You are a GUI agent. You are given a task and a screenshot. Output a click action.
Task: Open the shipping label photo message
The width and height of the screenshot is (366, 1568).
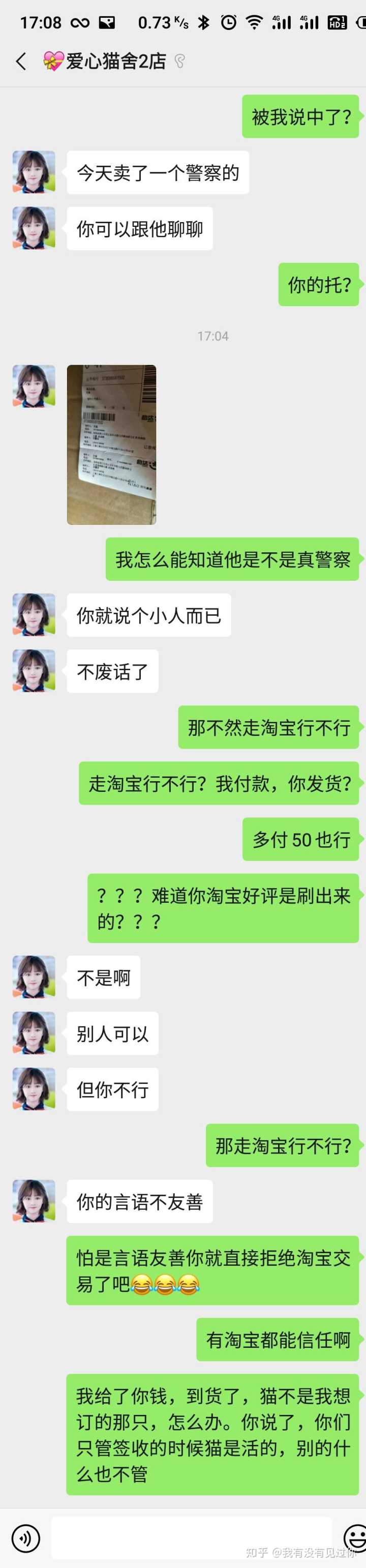[x=111, y=445]
